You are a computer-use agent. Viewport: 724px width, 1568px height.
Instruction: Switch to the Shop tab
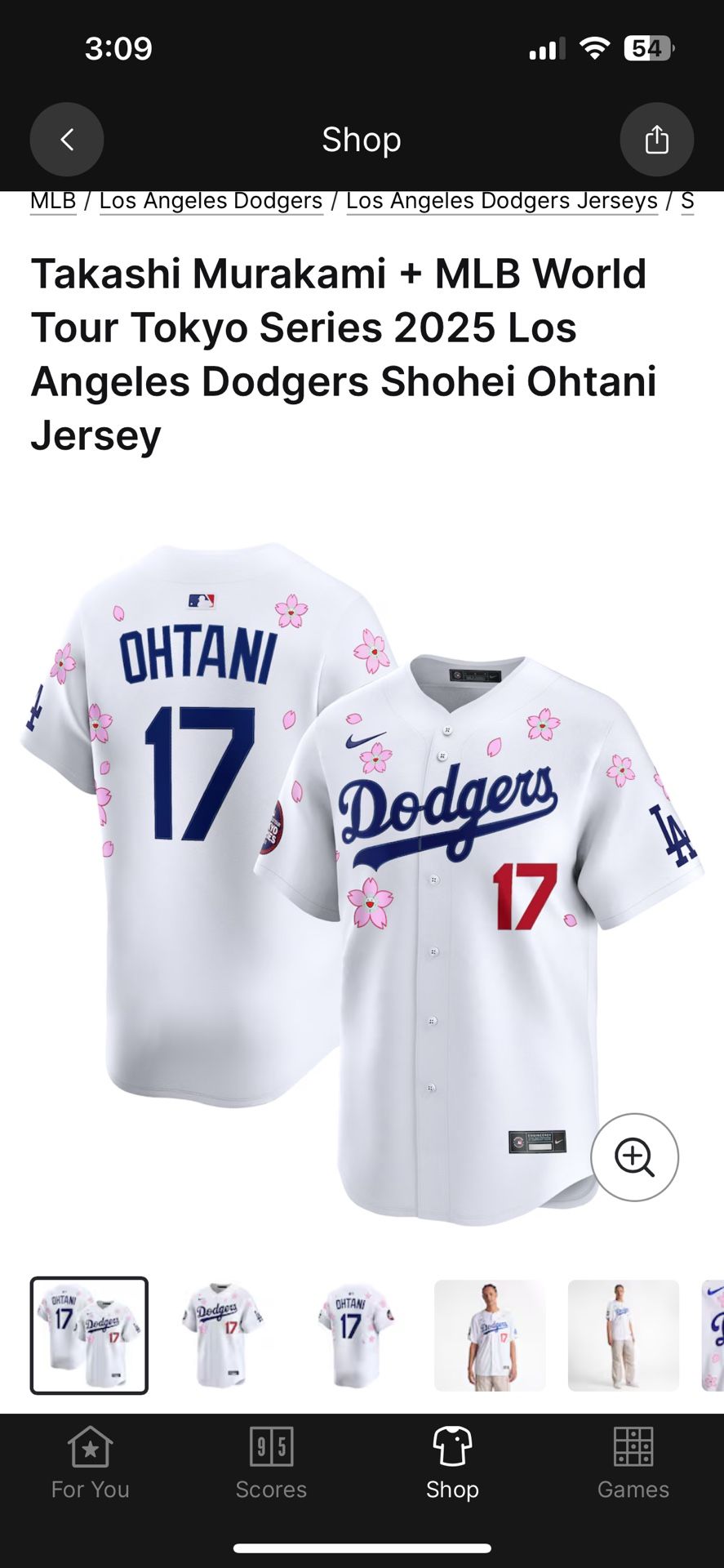(x=451, y=1464)
